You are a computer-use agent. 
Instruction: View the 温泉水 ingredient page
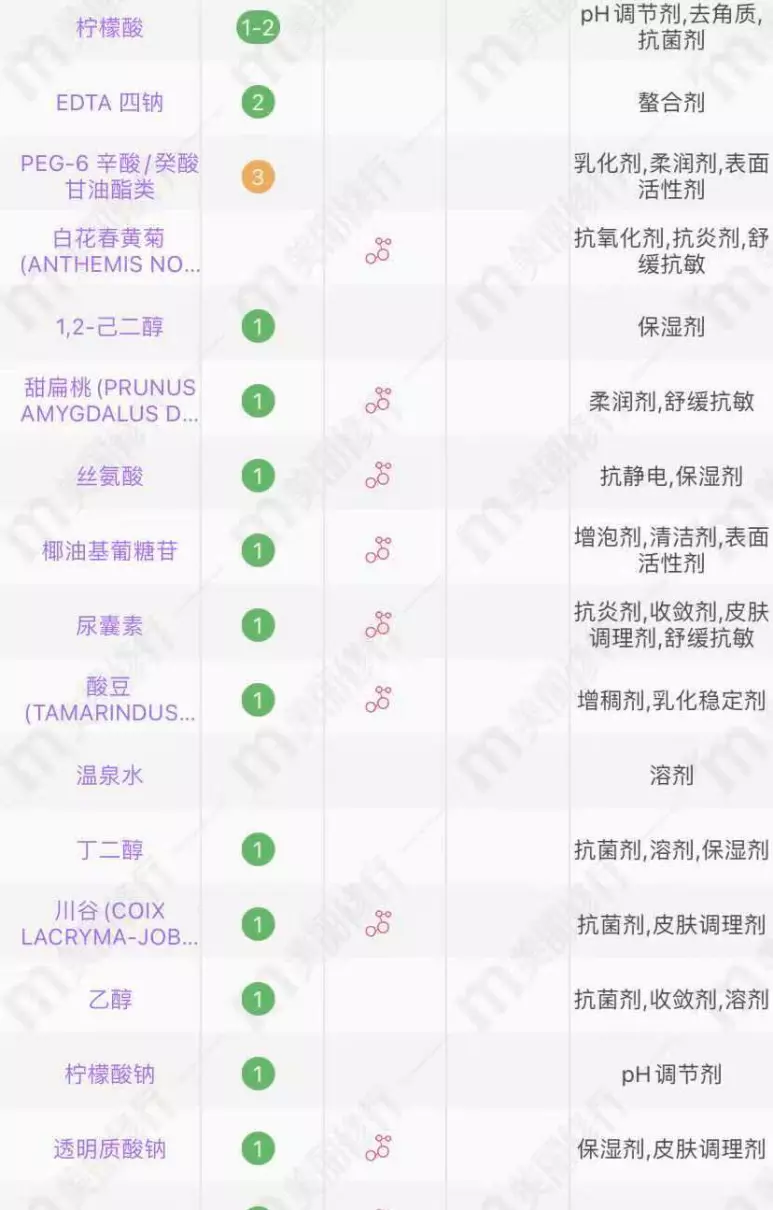(x=110, y=775)
